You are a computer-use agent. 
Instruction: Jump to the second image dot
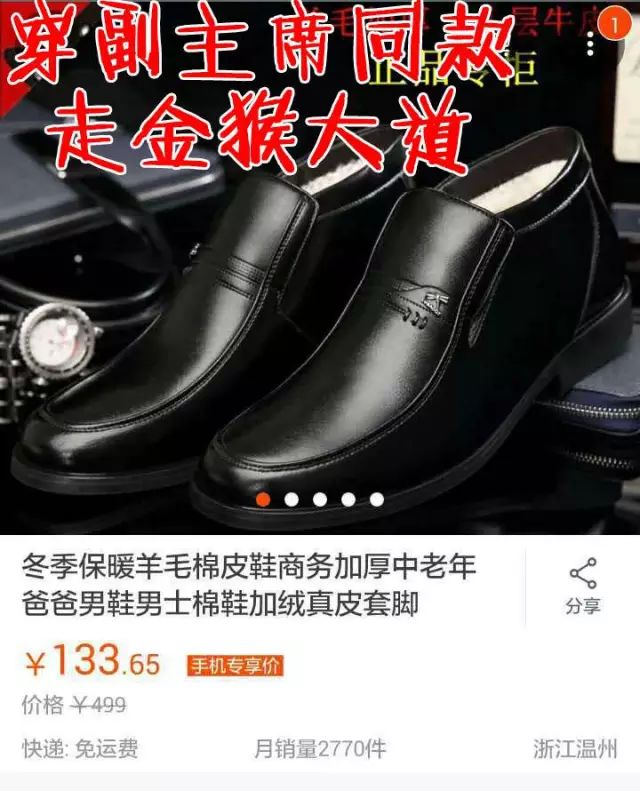[291, 499]
